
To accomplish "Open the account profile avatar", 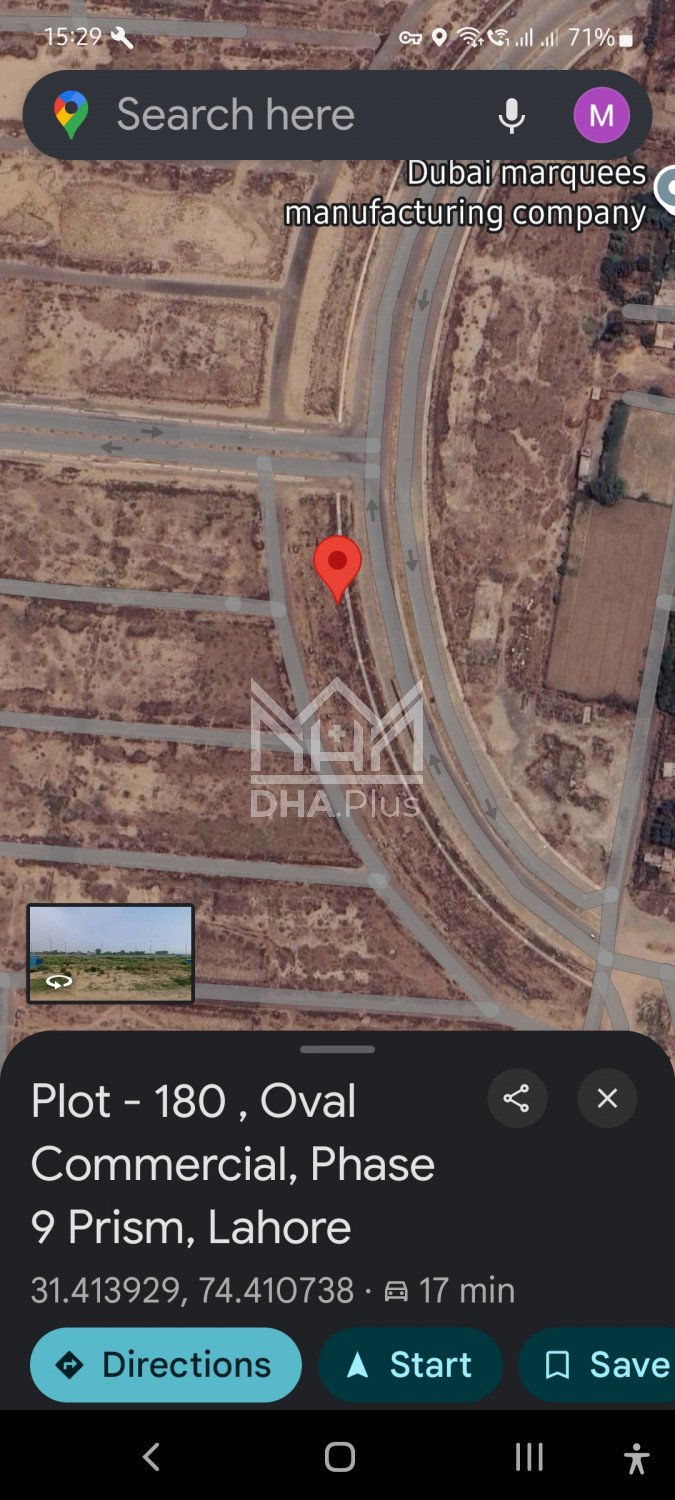I will click(x=601, y=115).
